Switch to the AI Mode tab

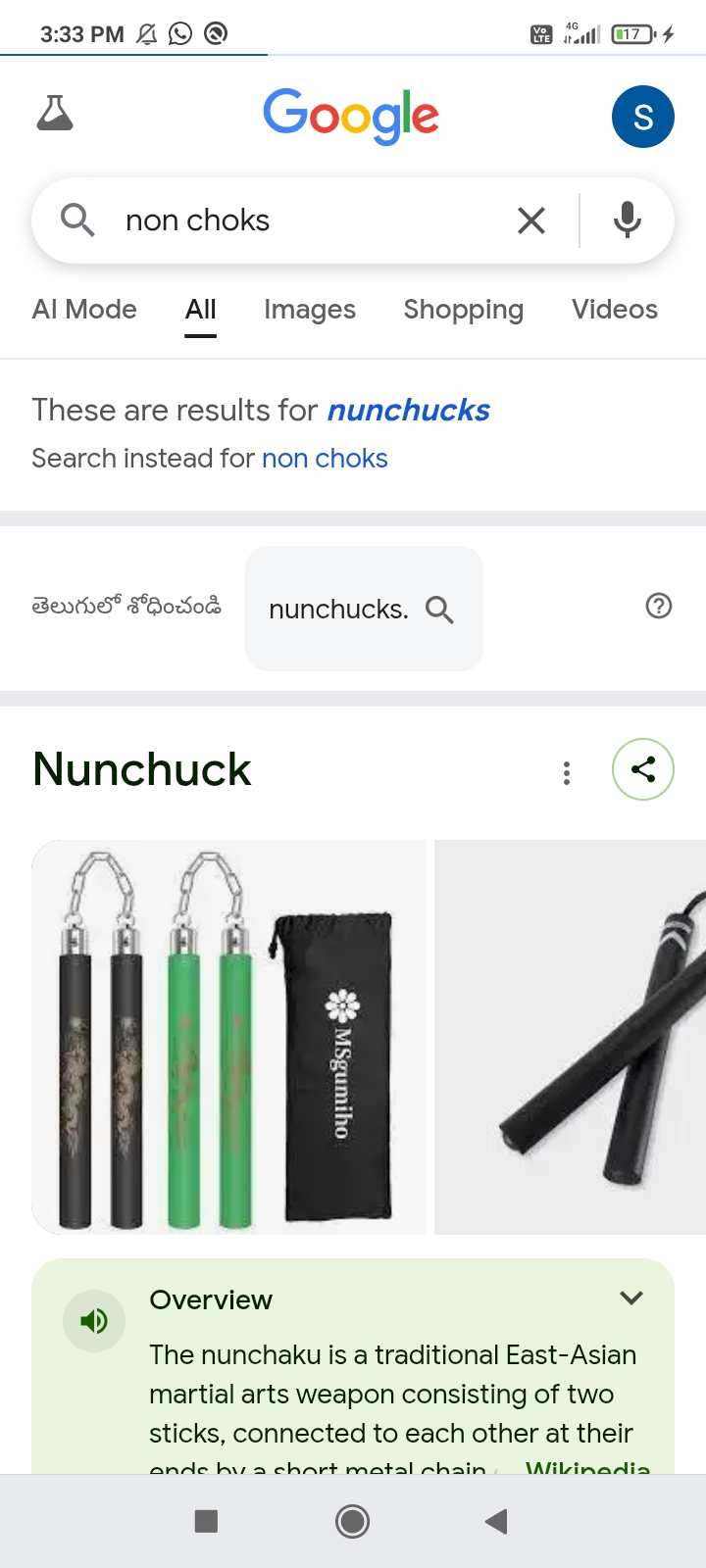pyautogui.click(x=84, y=310)
